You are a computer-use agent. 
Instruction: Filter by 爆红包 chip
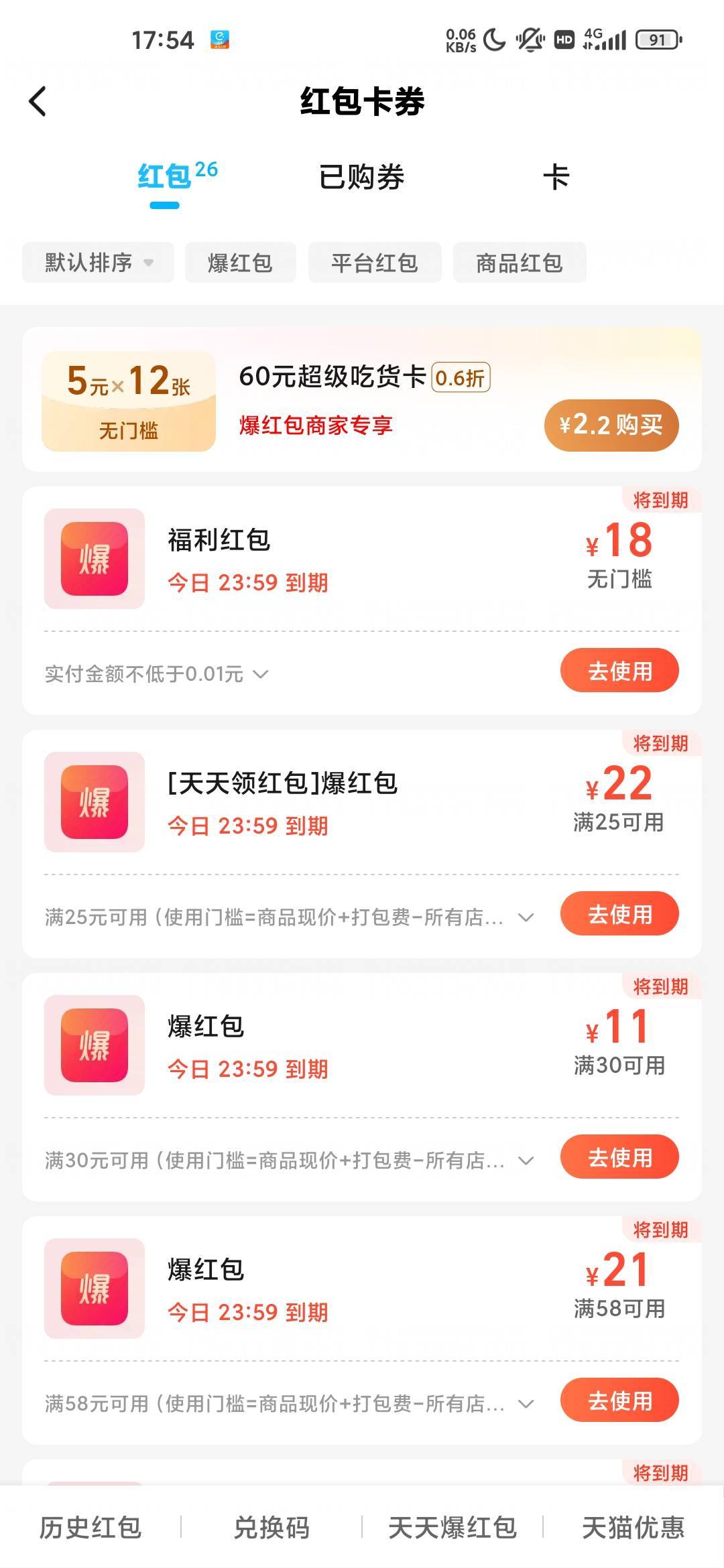[x=240, y=263]
